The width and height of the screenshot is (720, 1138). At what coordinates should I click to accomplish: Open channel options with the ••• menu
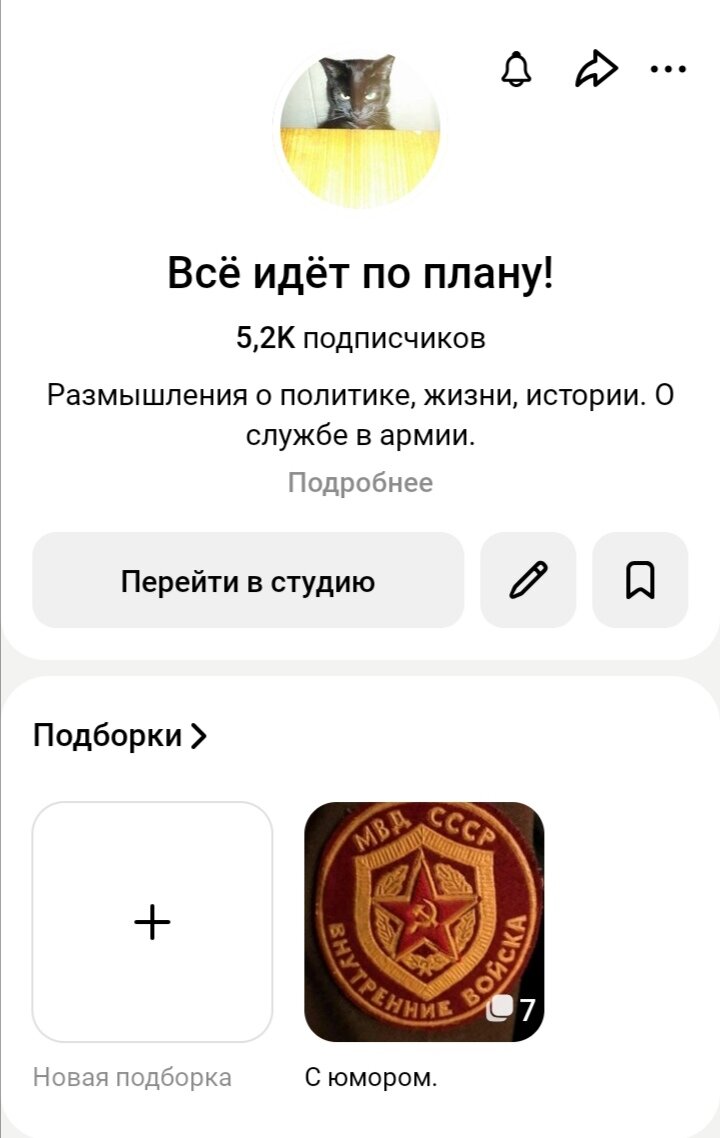pyautogui.click(x=666, y=70)
